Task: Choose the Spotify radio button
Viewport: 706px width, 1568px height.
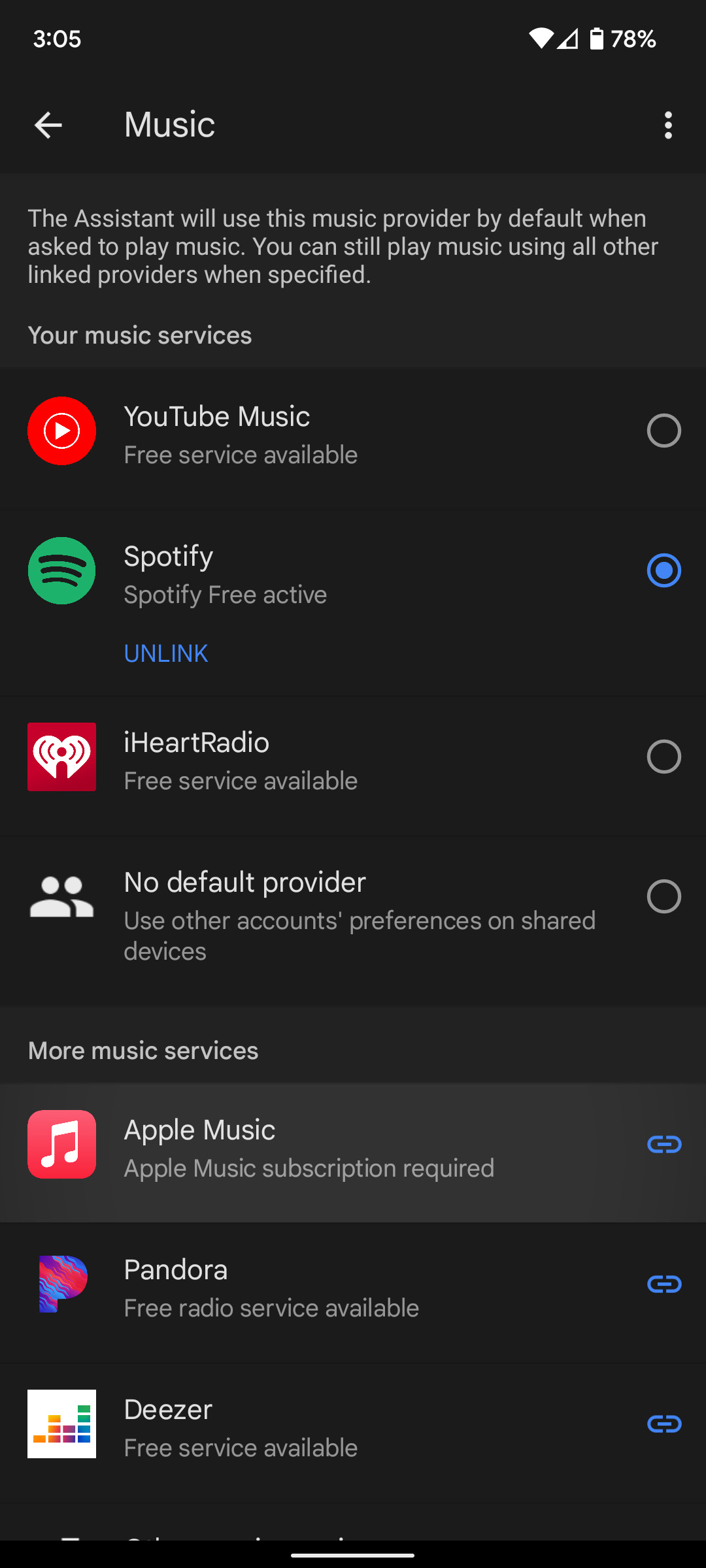Action: point(664,570)
